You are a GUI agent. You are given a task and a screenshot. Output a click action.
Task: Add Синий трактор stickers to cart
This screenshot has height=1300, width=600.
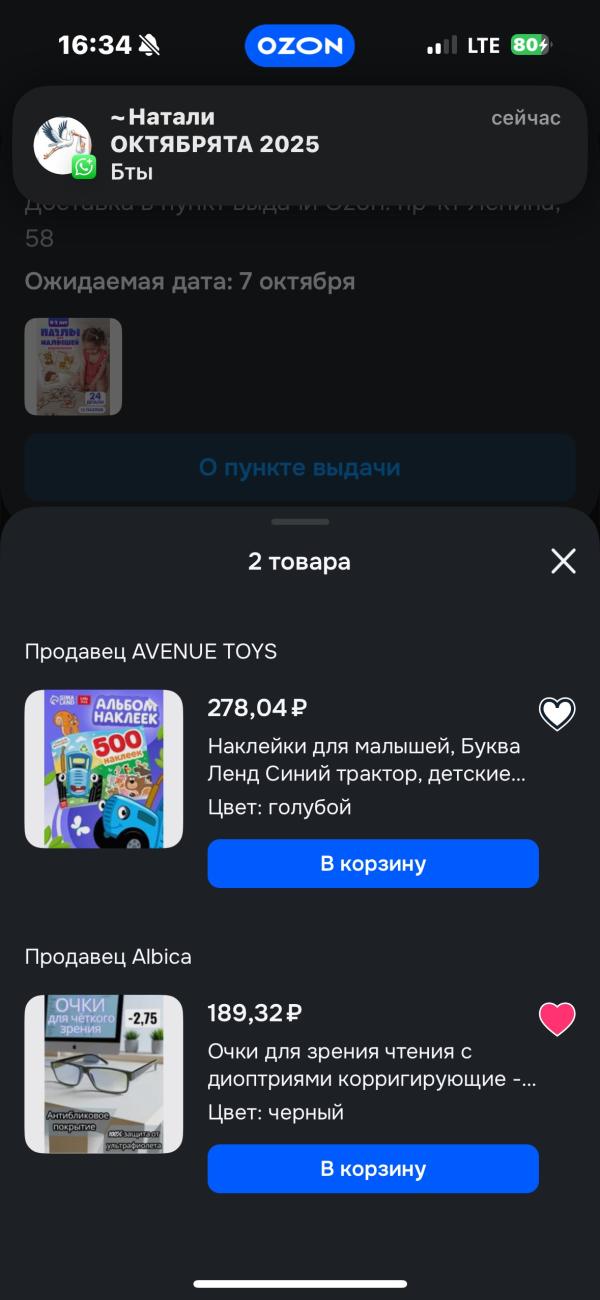point(373,863)
